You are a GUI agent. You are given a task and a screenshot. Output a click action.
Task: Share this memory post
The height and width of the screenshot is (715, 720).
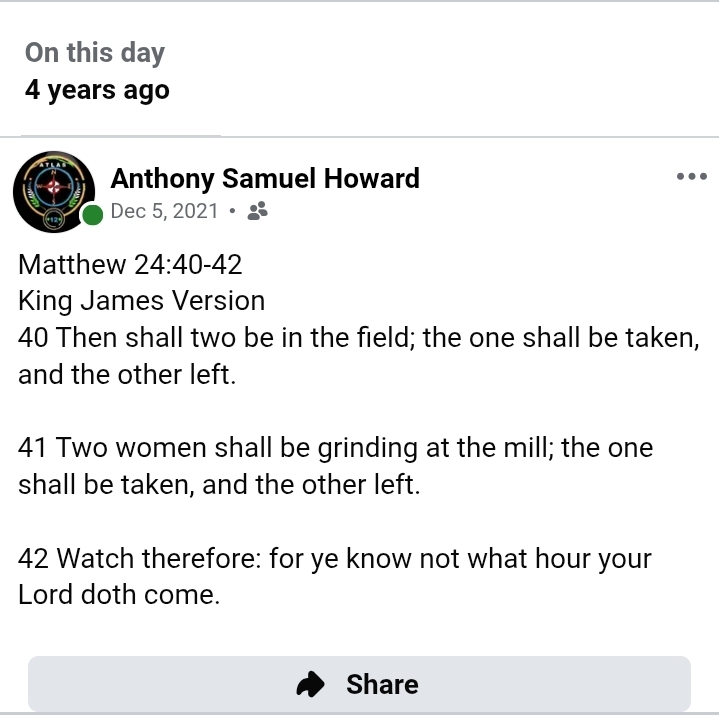(x=359, y=684)
